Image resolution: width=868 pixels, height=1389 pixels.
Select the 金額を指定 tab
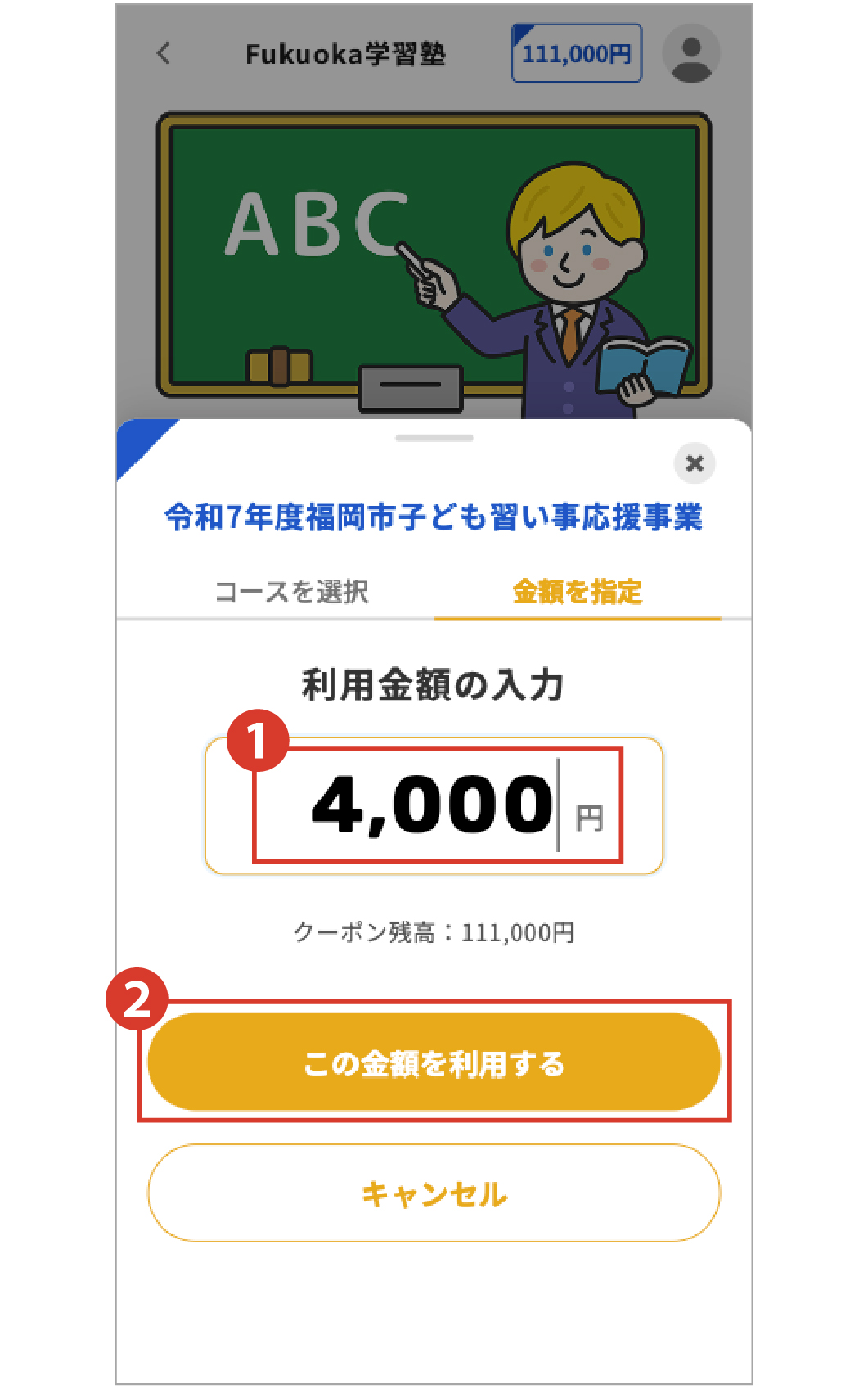click(578, 591)
